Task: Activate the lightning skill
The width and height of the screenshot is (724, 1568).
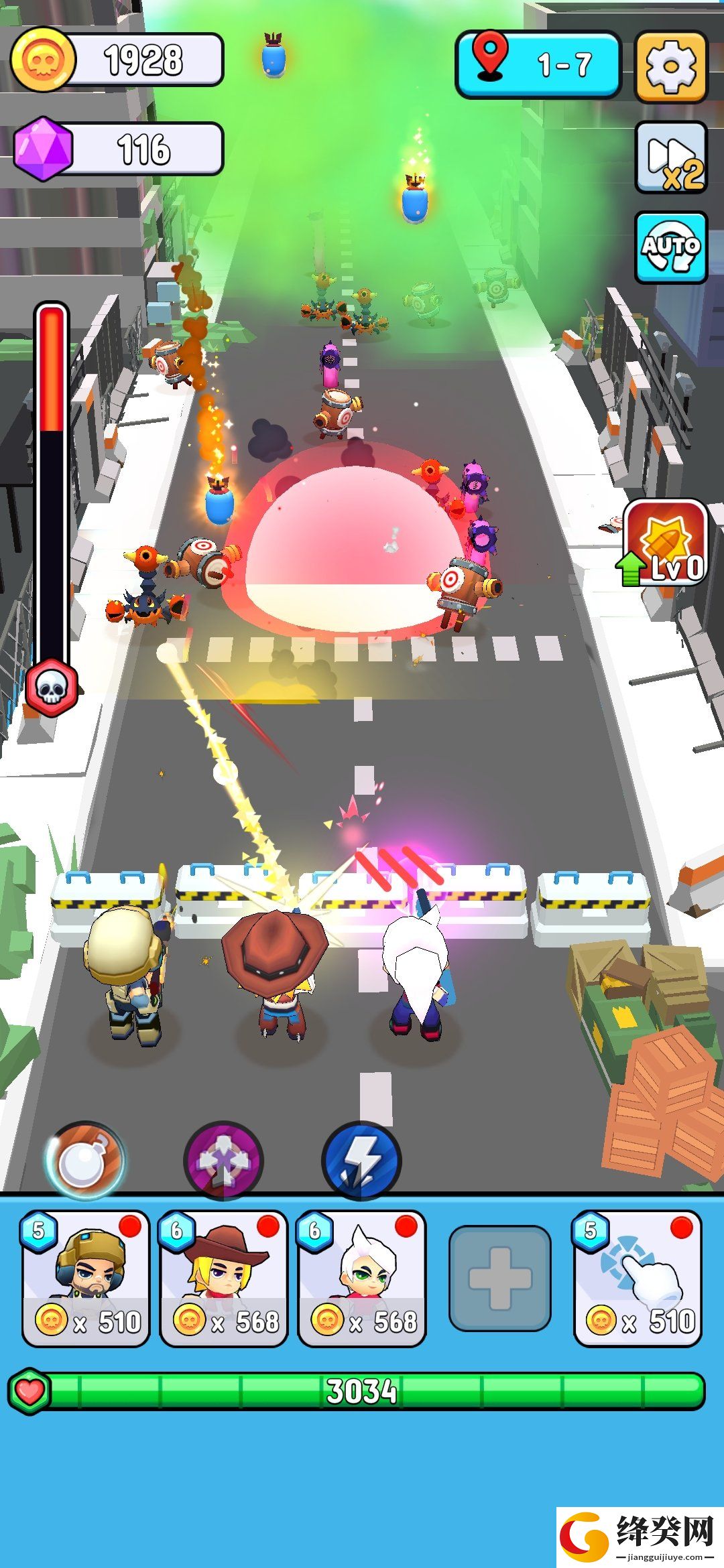Action: [x=361, y=1161]
